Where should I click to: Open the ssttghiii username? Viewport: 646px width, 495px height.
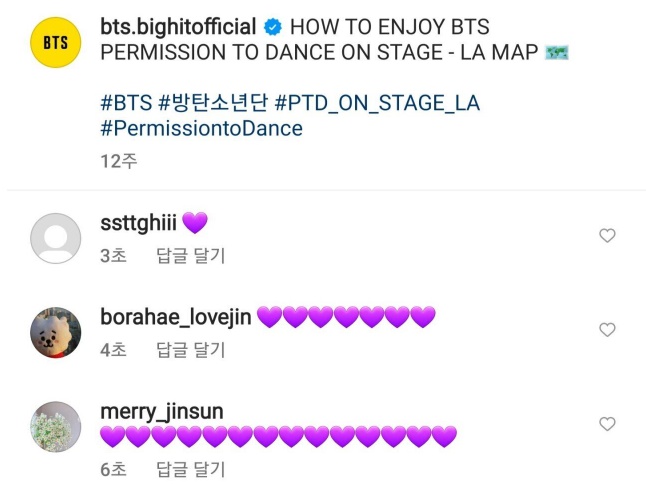coord(138,222)
